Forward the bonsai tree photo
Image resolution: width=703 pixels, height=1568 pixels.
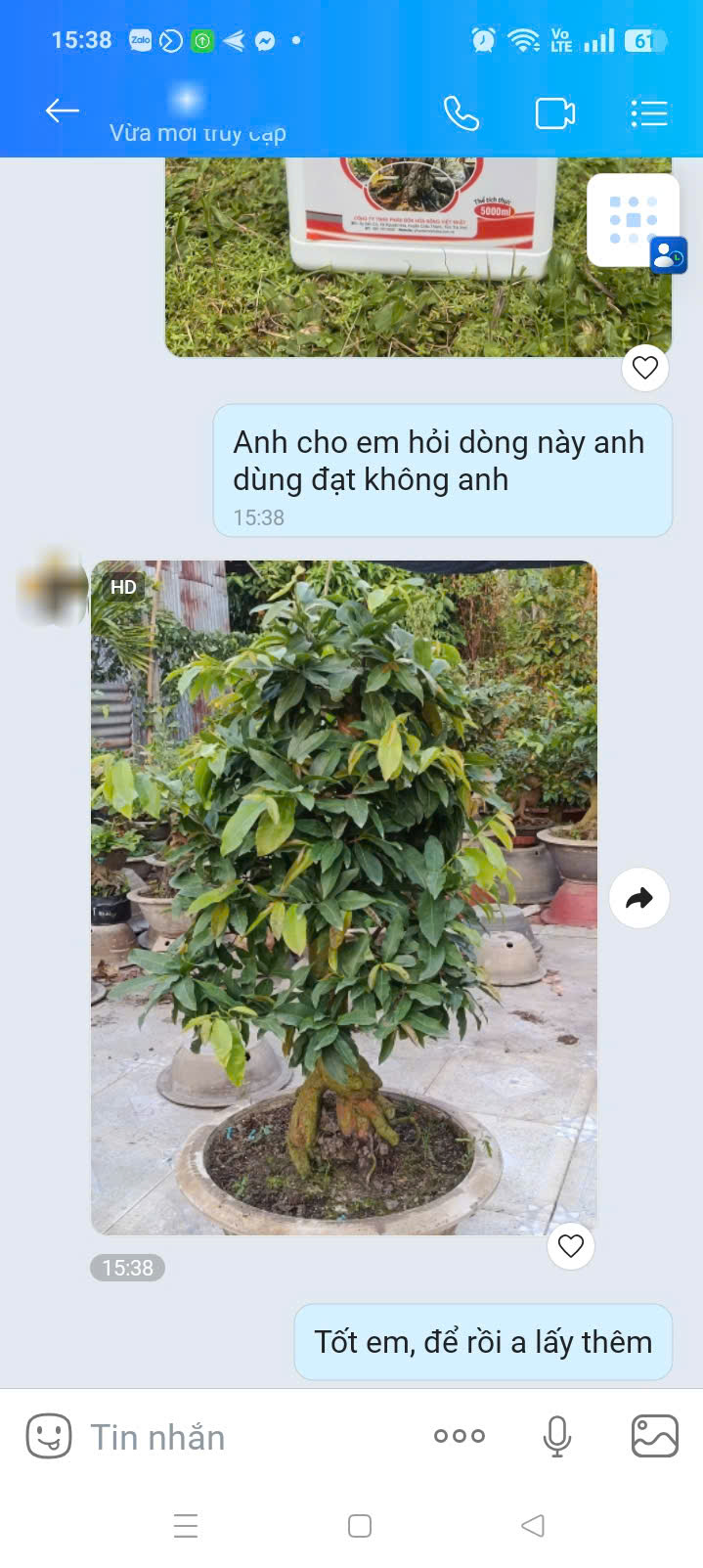639,897
